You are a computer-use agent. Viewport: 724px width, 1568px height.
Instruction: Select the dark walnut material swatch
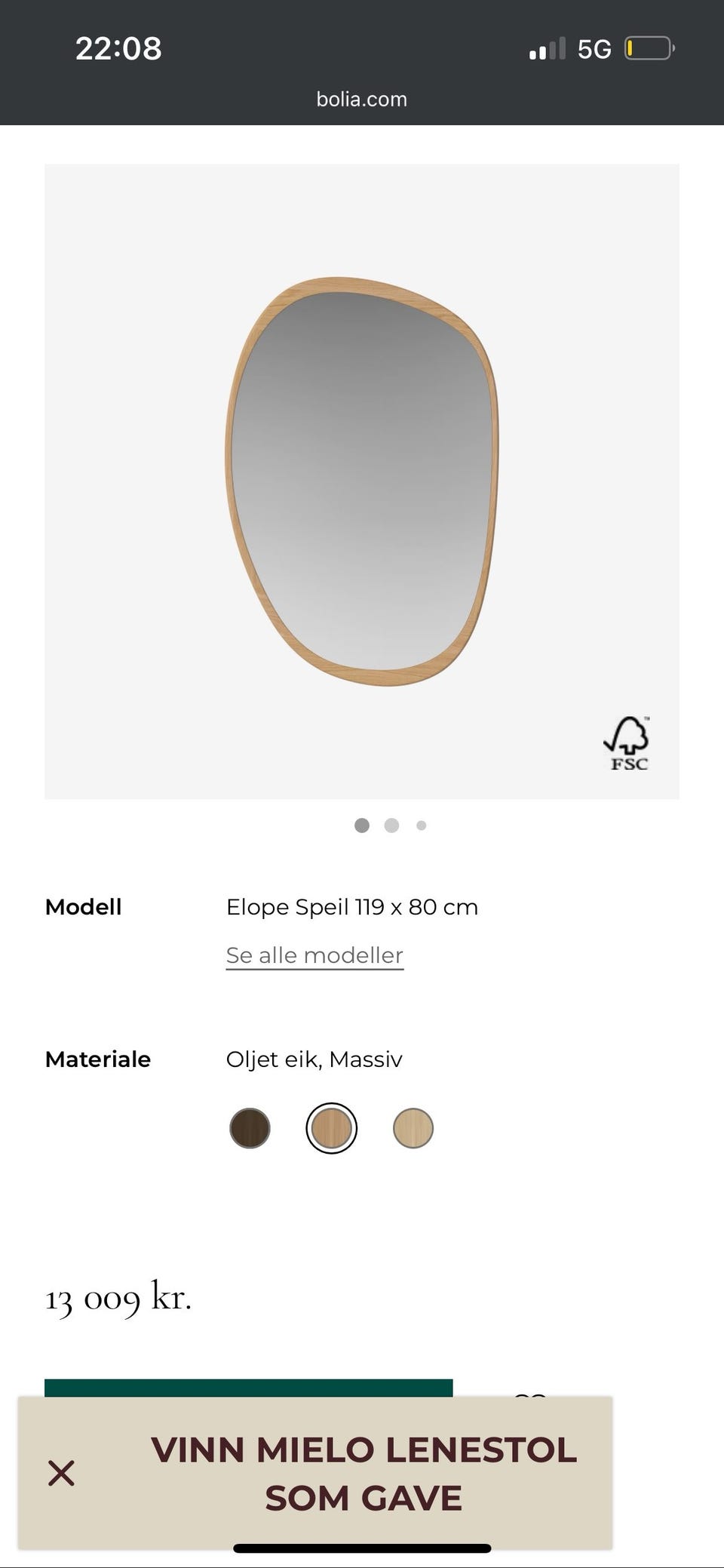pos(250,1128)
